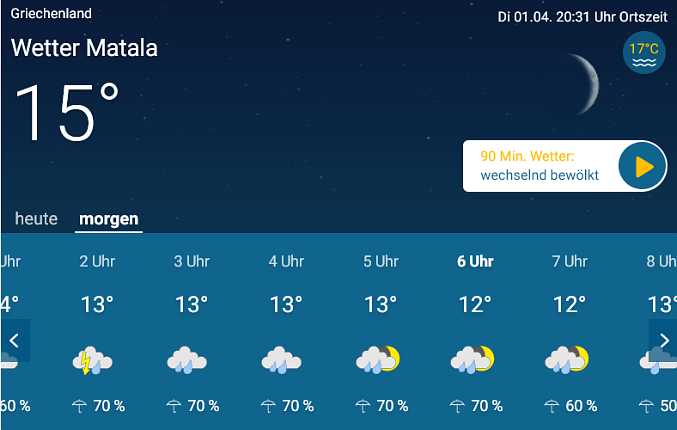This screenshot has width=677, height=430.
Task: Open the 17°C water temperature badge
Action: (644, 53)
